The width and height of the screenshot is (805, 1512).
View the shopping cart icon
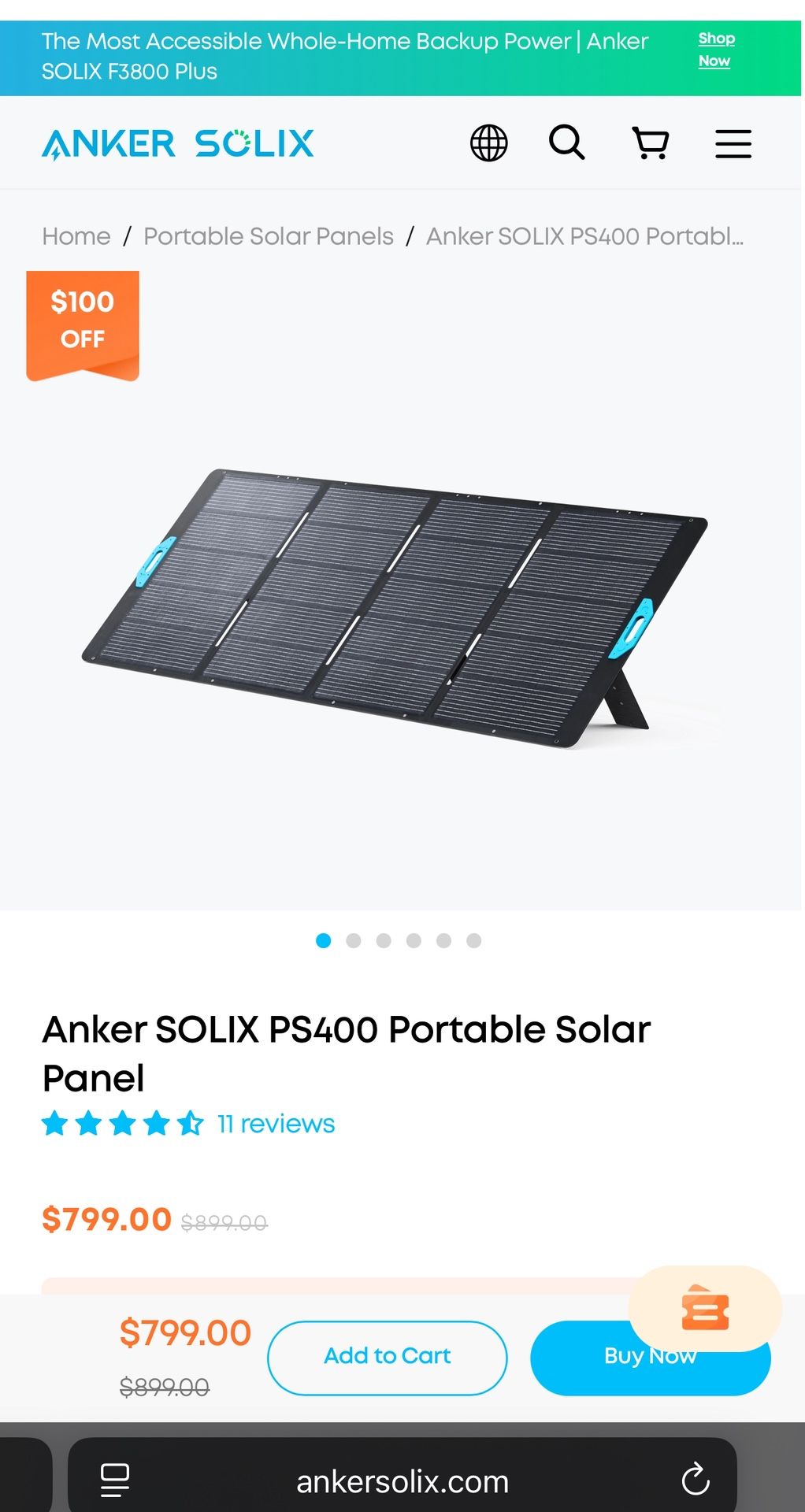(x=651, y=143)
